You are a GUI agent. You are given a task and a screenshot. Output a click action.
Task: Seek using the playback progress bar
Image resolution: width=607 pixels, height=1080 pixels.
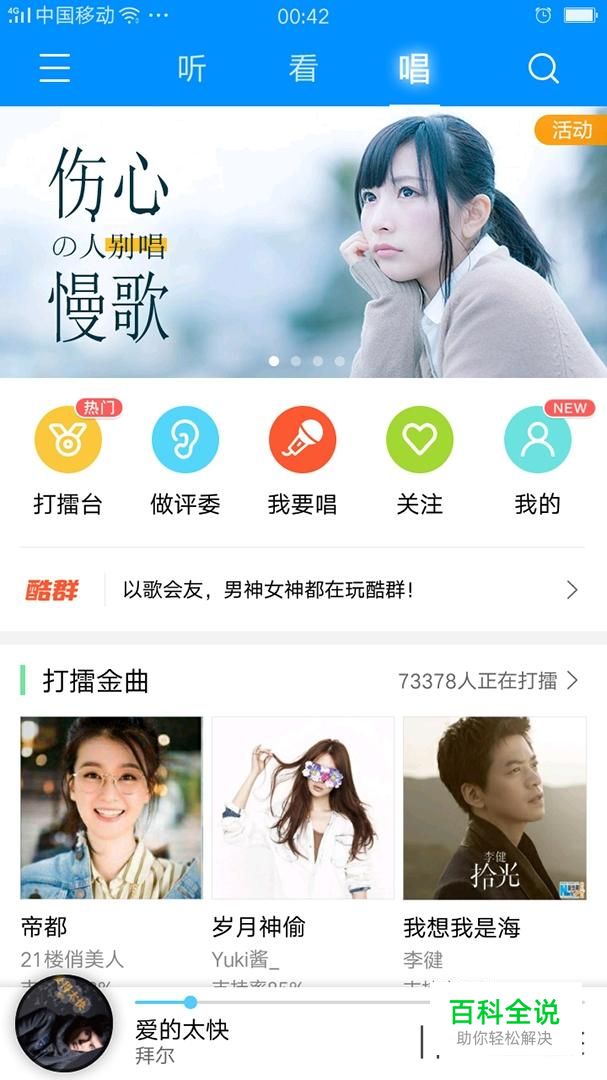coord(300,1001)
